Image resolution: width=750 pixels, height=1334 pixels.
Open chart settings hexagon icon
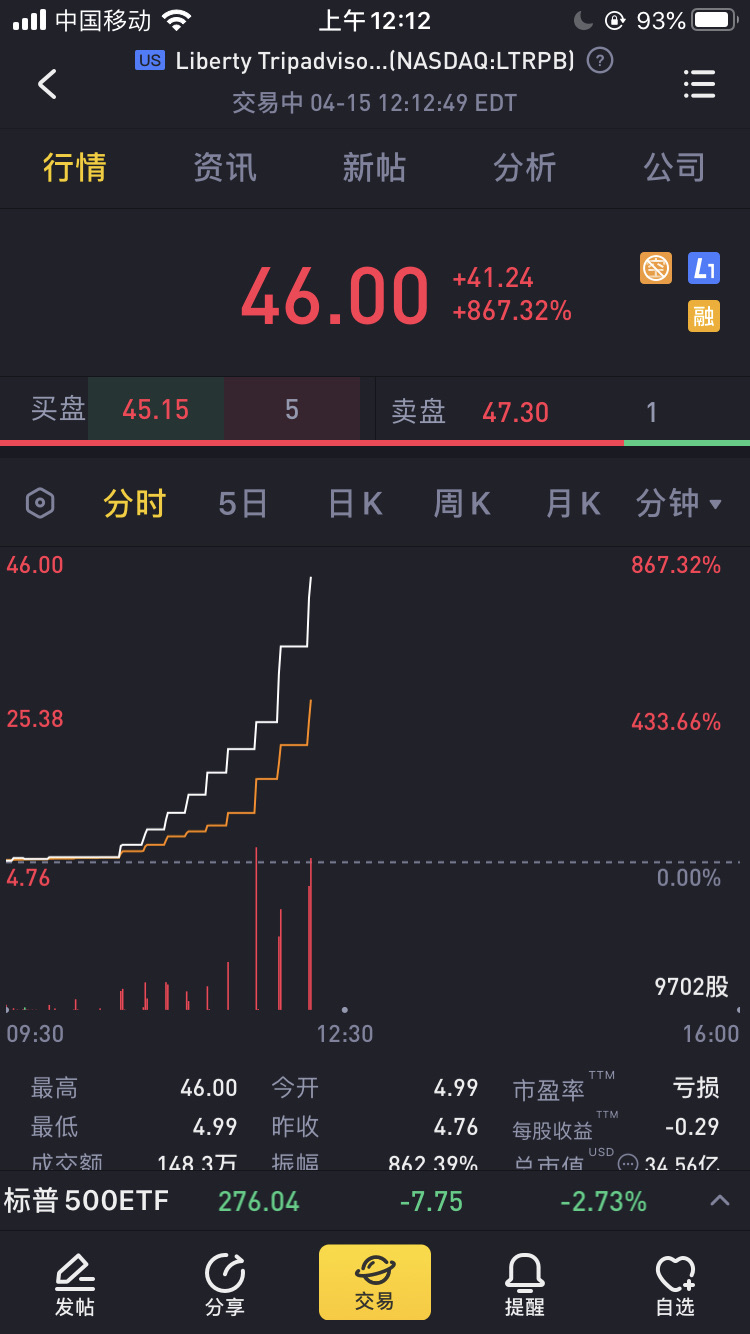click(x=40, y=503)
